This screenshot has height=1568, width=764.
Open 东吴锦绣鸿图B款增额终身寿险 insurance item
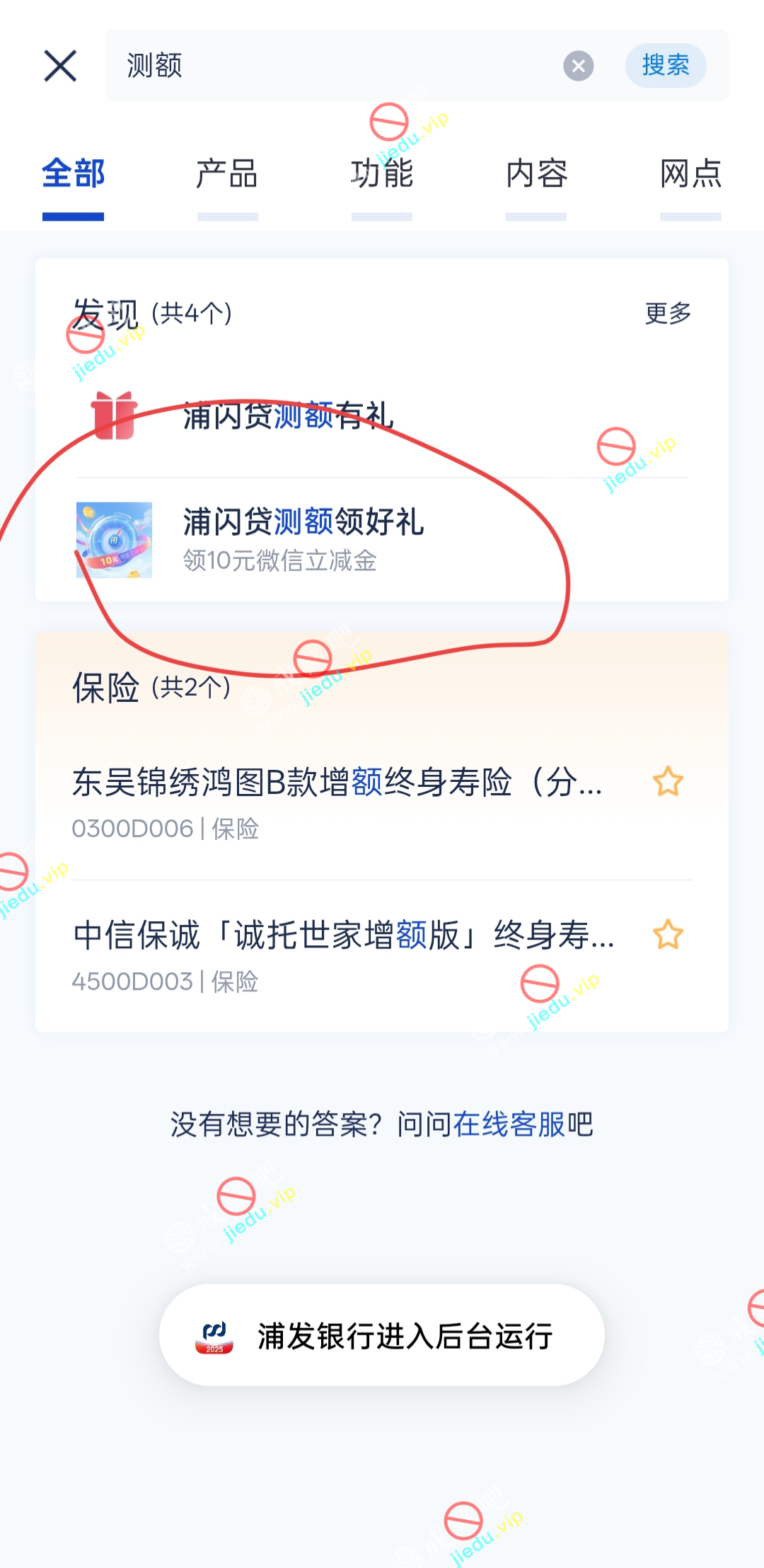point(338,800)
